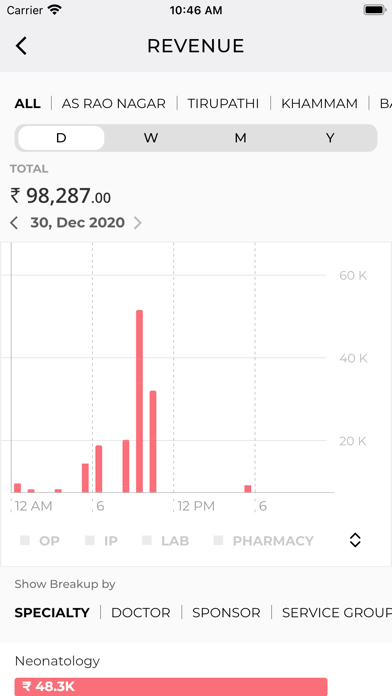Go back from the Revenue screen
The width and height of the screenshot is (392, 696).
pyautogui.click(x=21, y=46)
